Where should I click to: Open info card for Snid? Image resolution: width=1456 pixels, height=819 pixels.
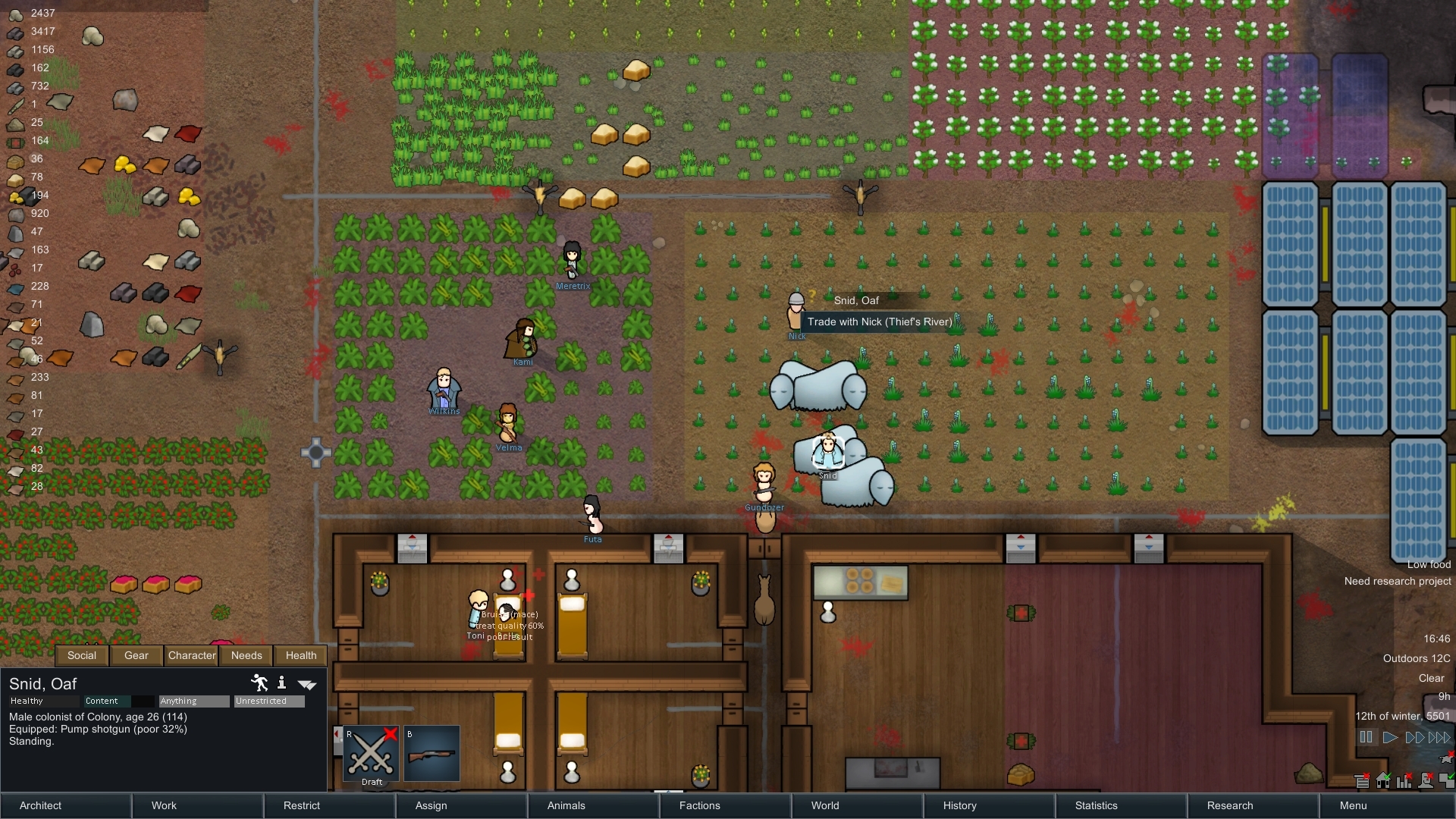click(x=281, y=683)
